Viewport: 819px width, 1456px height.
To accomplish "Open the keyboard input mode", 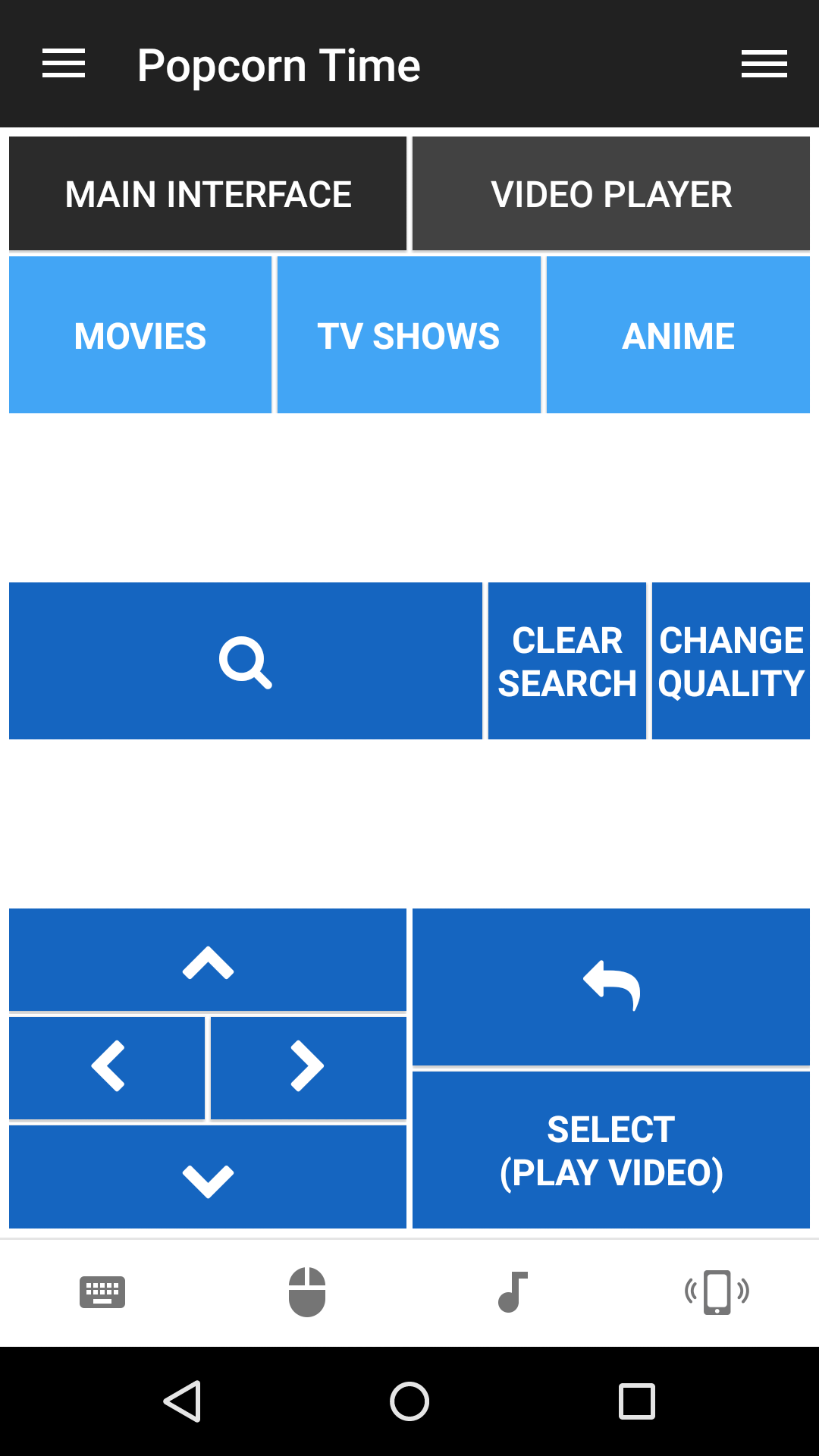I will [x=102, y=1291].
